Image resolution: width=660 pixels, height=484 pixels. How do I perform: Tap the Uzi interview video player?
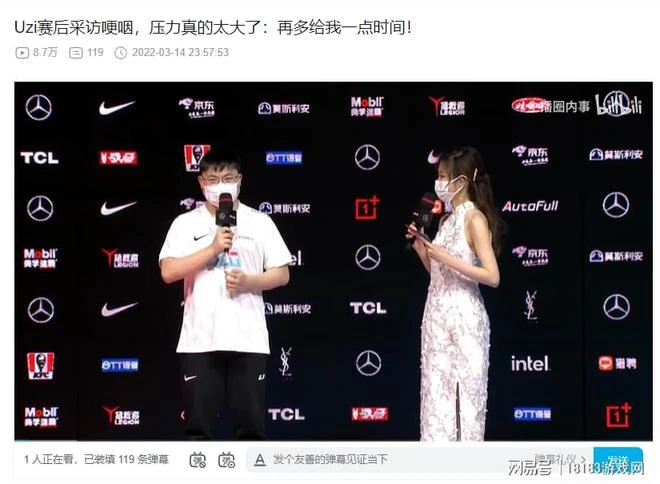(331, 262)
